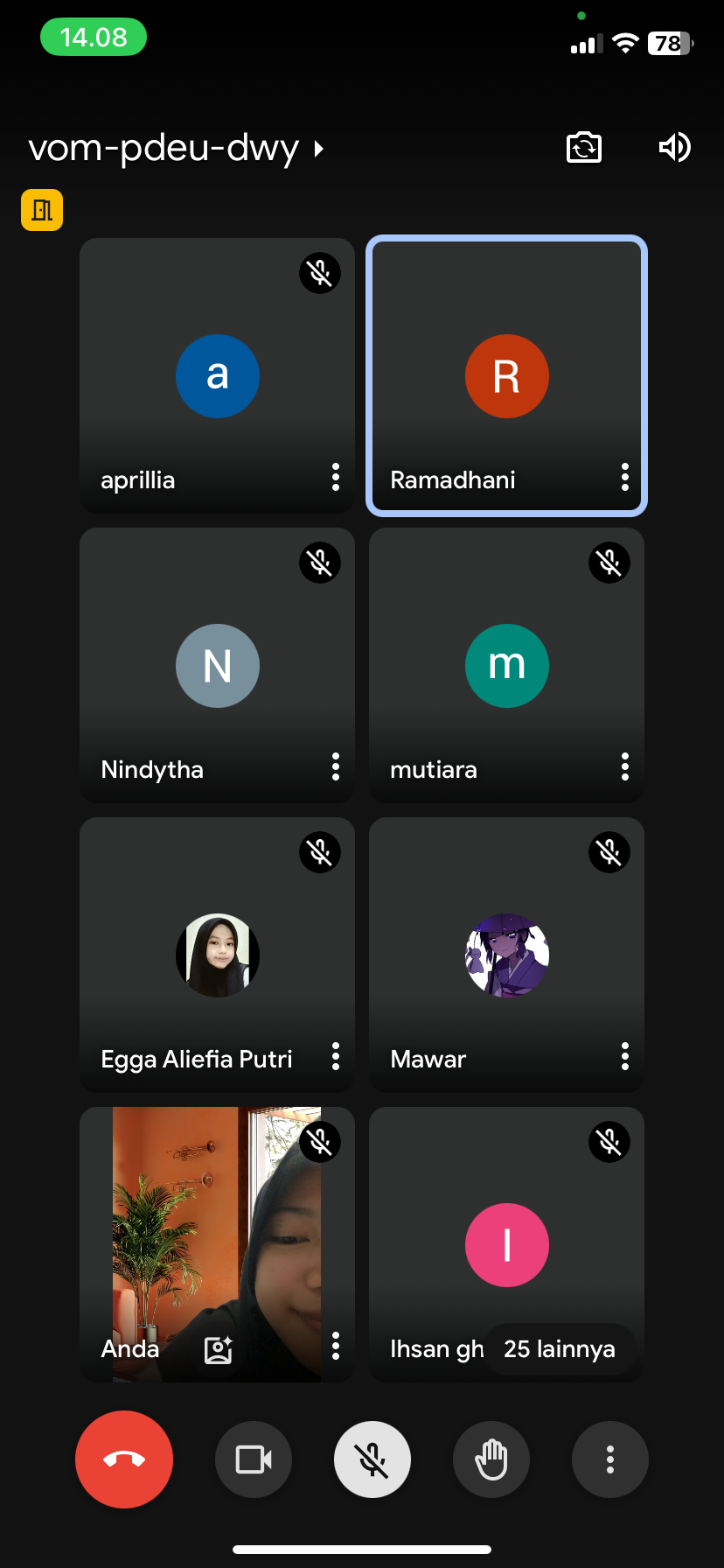
Task: Open options for aprillia's tile
Action: (x=336, y=477)
